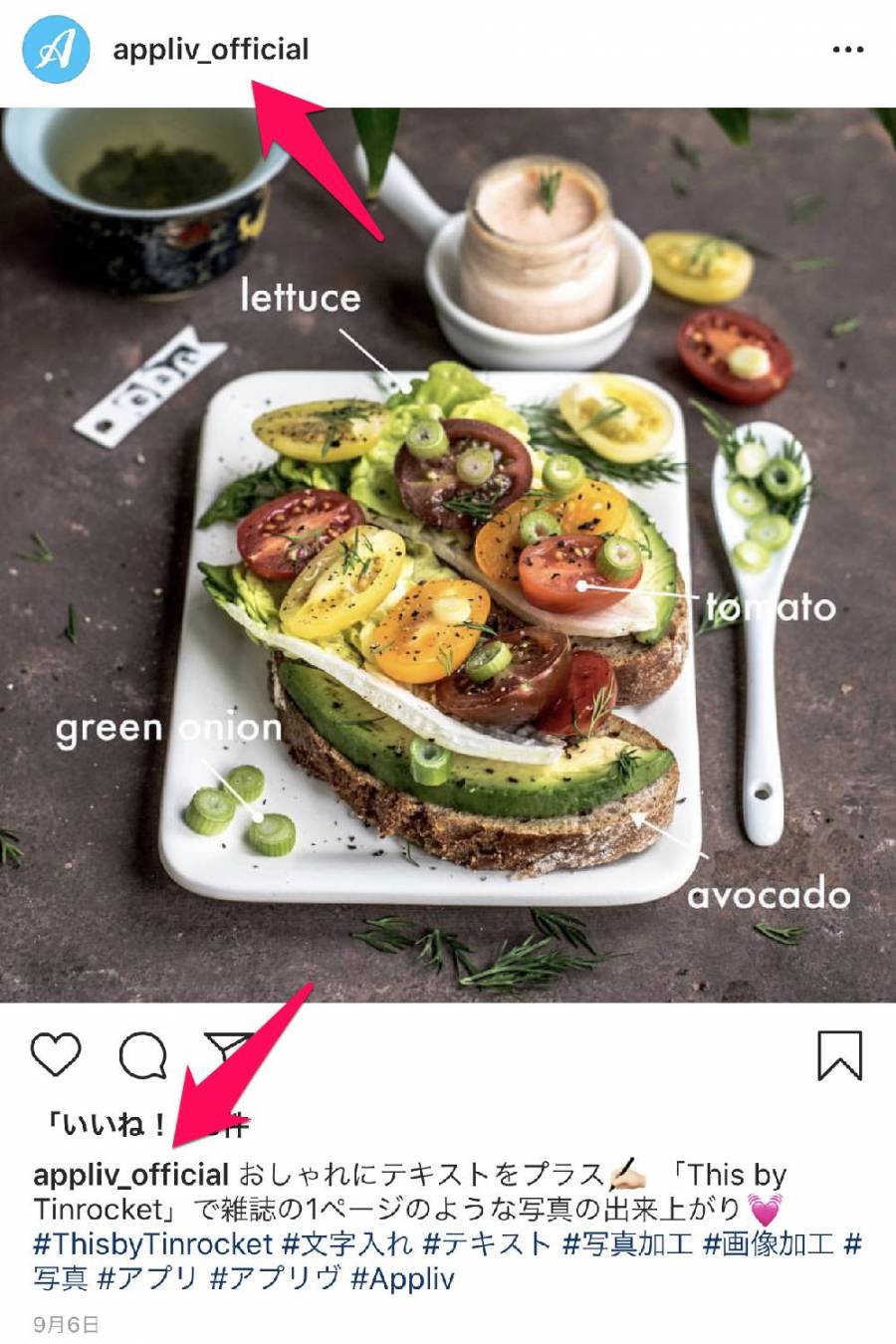896x1344 pixels.
Task: Open the #ThisbyTinrocket hashtag
Action: click(153, 1244)
